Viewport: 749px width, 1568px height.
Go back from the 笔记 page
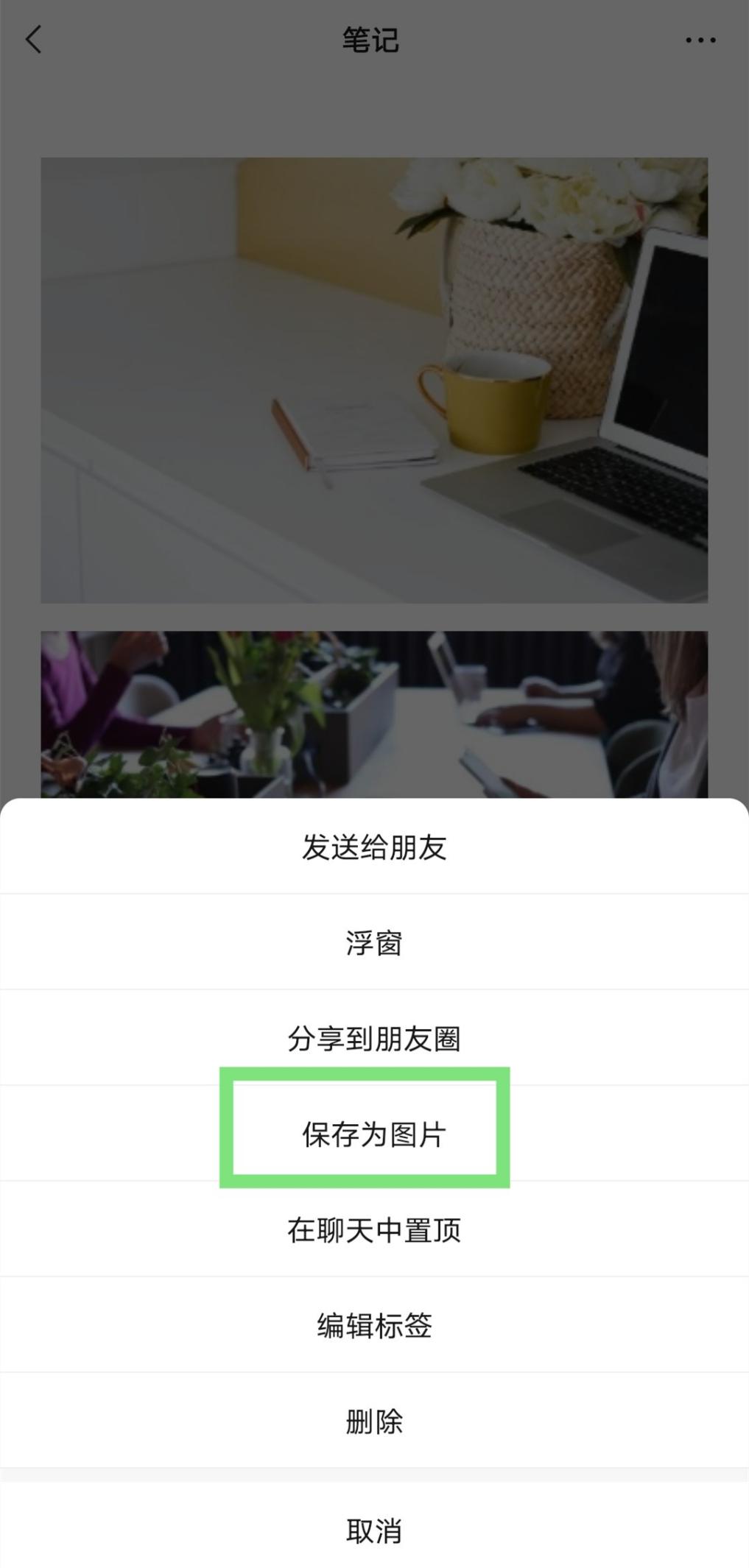coord(34,40)
